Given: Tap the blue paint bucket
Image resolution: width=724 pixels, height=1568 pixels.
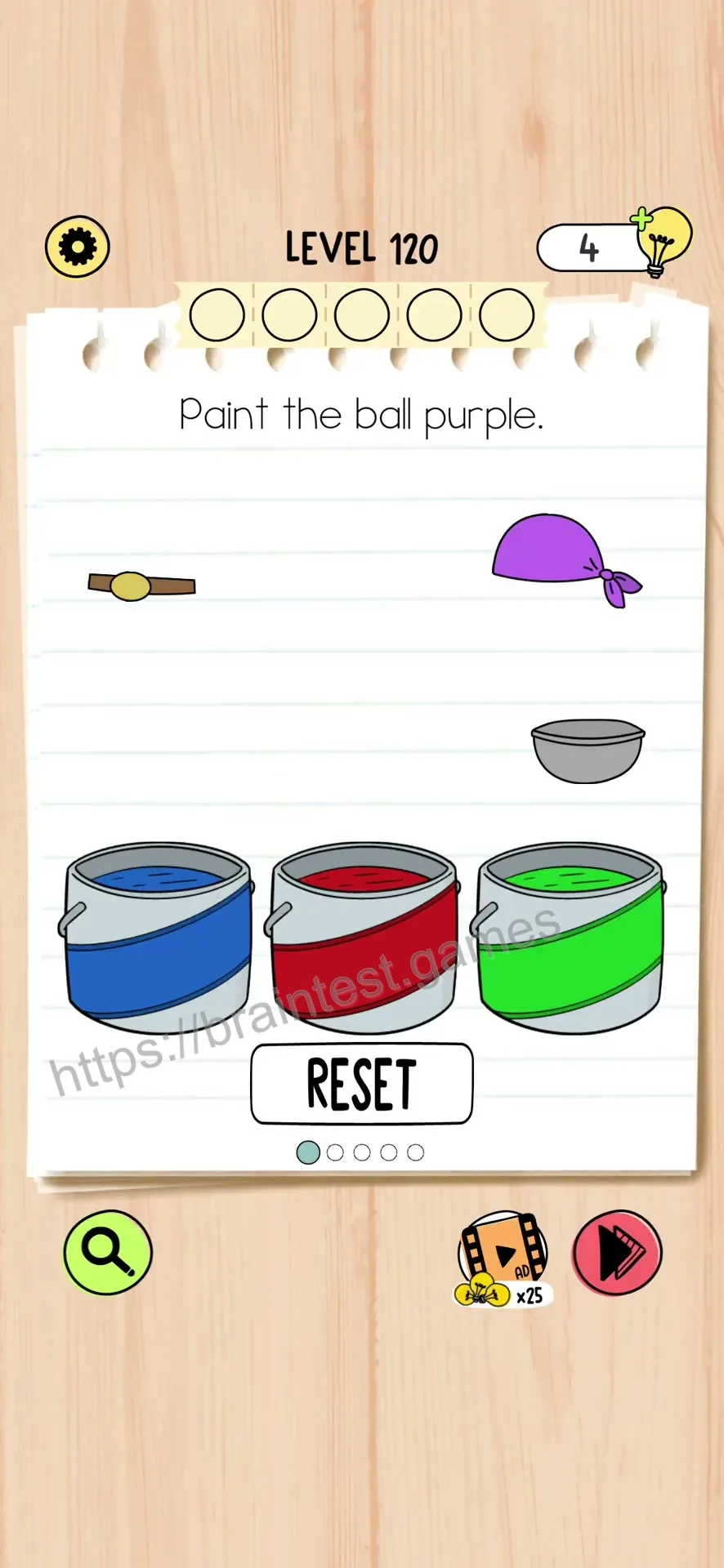Looking at the screenshot, I should click(157, 938).
